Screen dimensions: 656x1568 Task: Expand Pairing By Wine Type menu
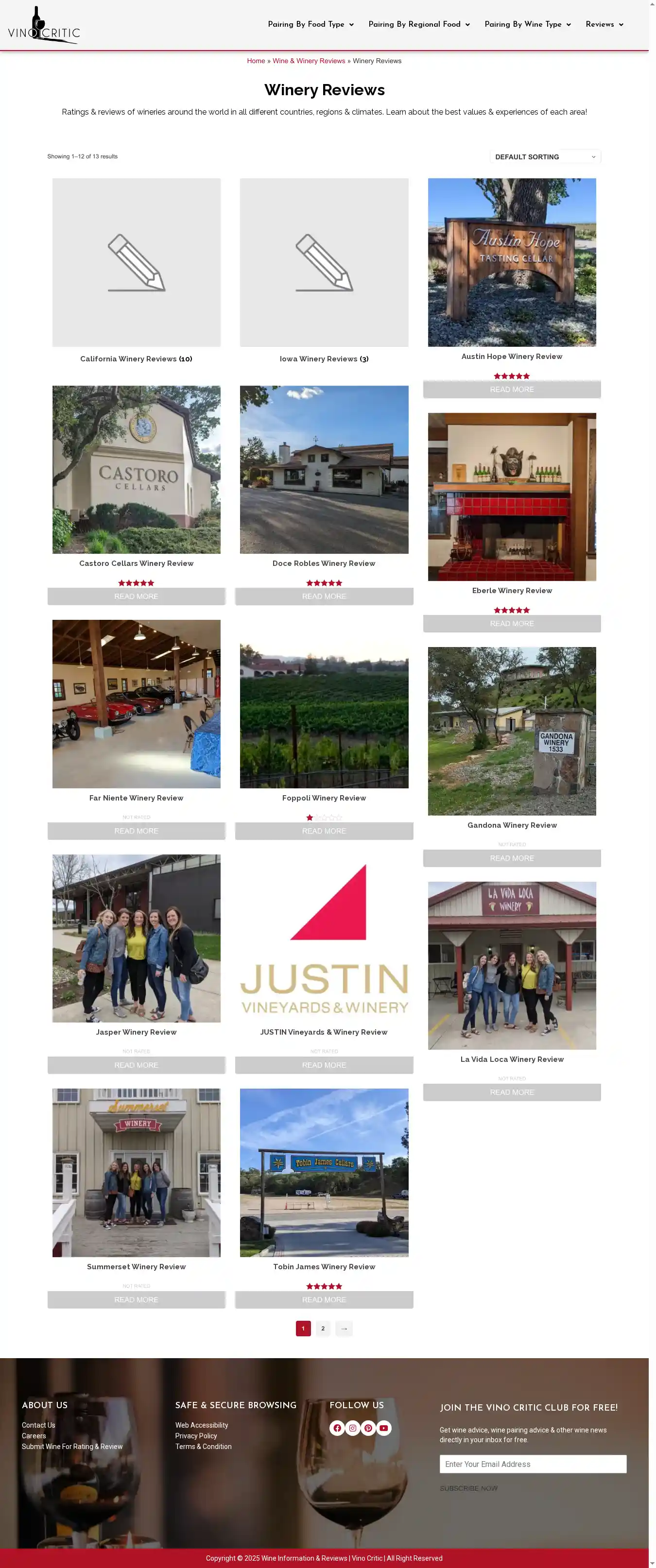(x=527, y=24)
